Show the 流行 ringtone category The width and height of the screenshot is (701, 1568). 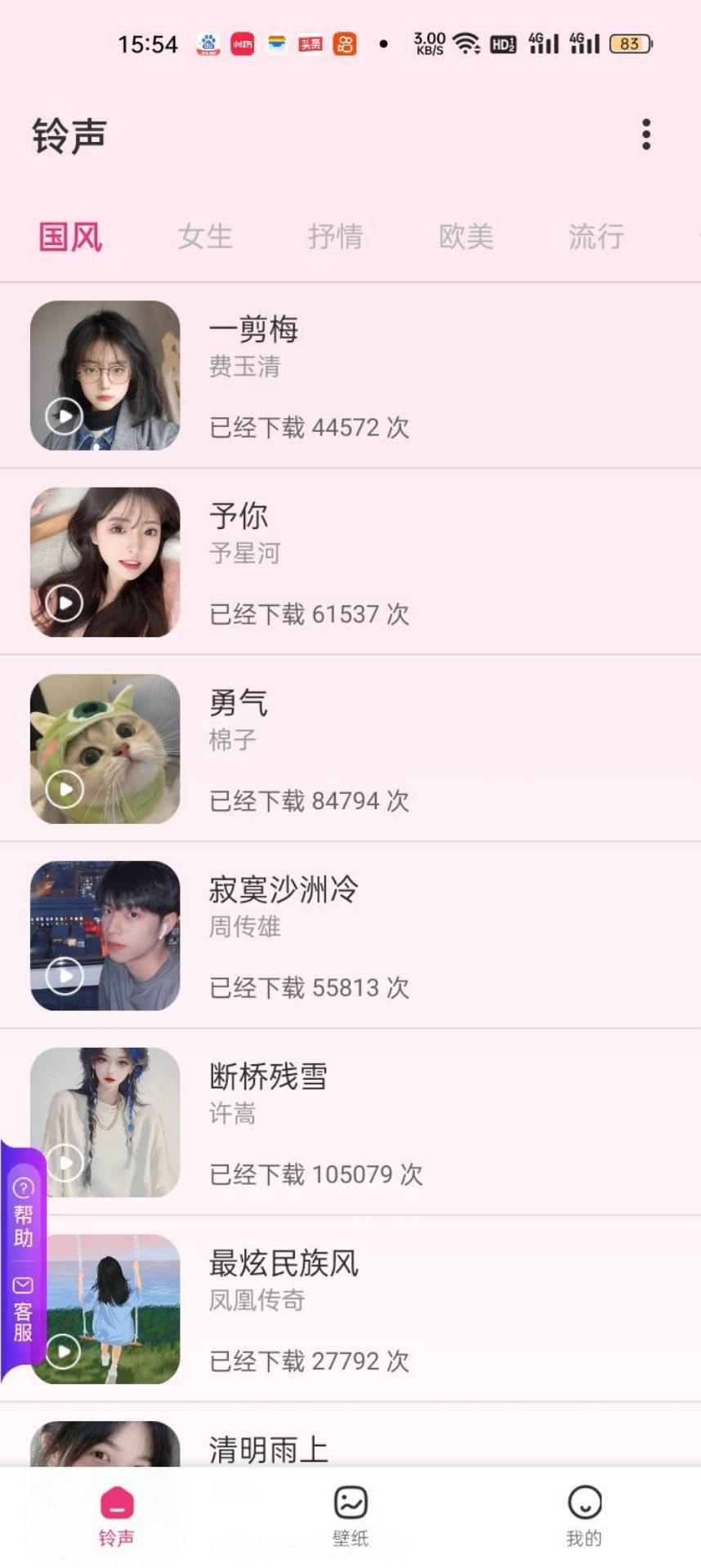pyautogui.click(x=596, y=237)
